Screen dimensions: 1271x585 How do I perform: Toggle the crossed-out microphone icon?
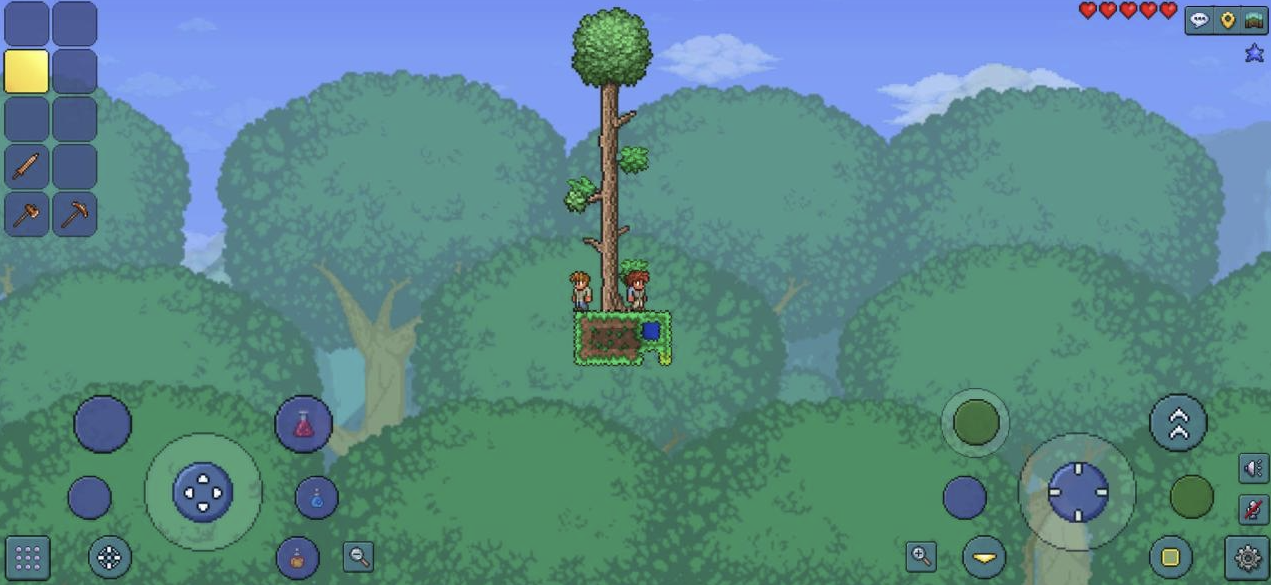pos(1253,509)
